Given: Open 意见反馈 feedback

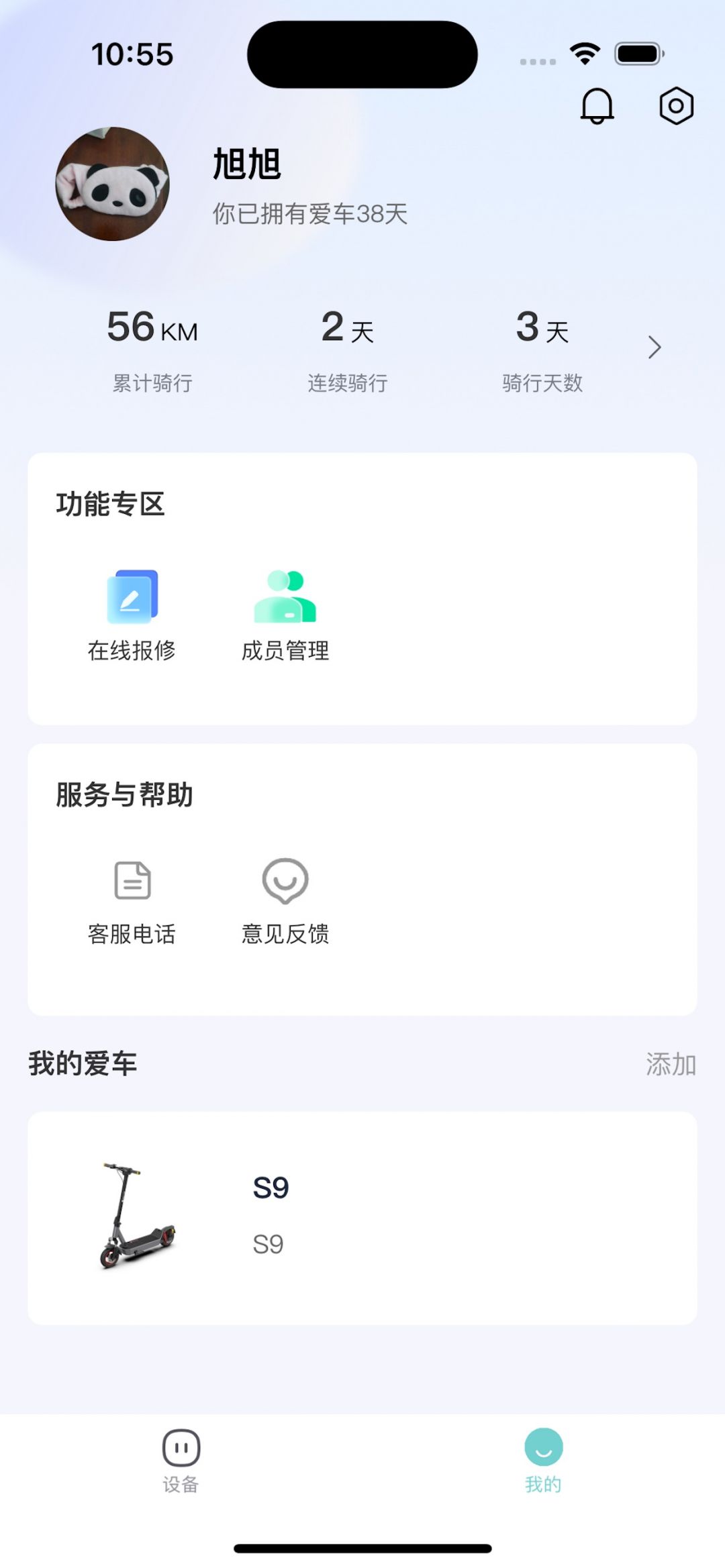Looking at the screenshot, I should coord(285,900).
